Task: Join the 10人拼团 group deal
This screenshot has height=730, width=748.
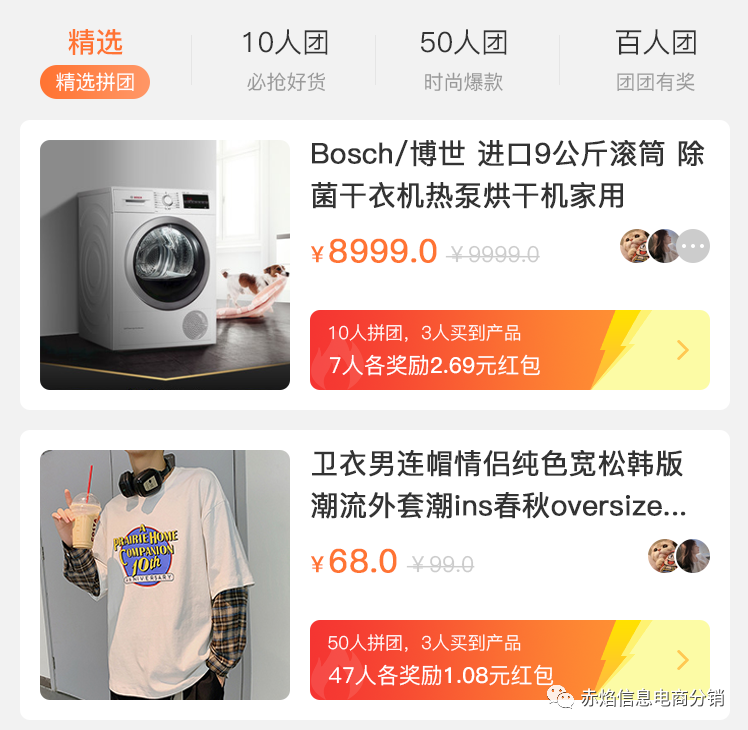Action: (x=509, y=350)
